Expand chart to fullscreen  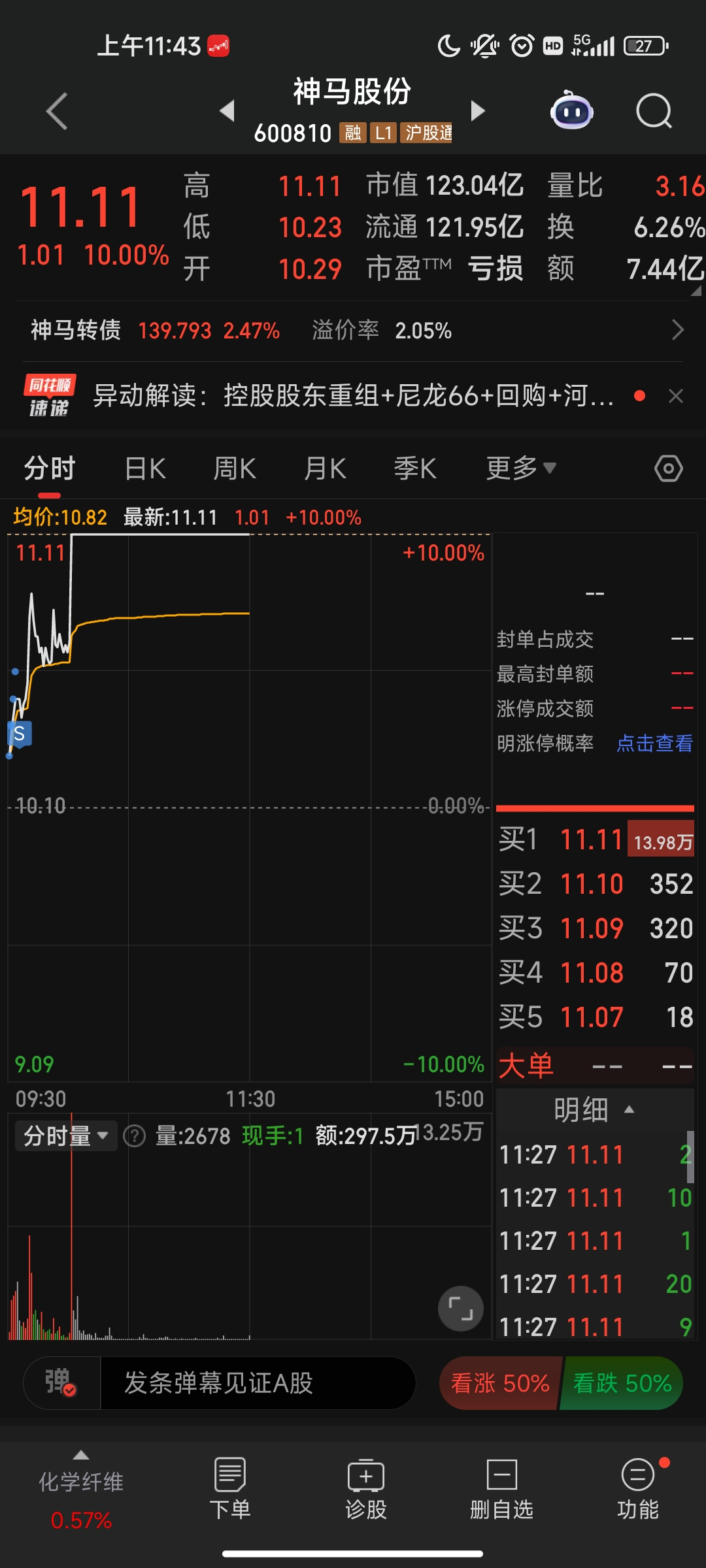tap(461, 1309)
